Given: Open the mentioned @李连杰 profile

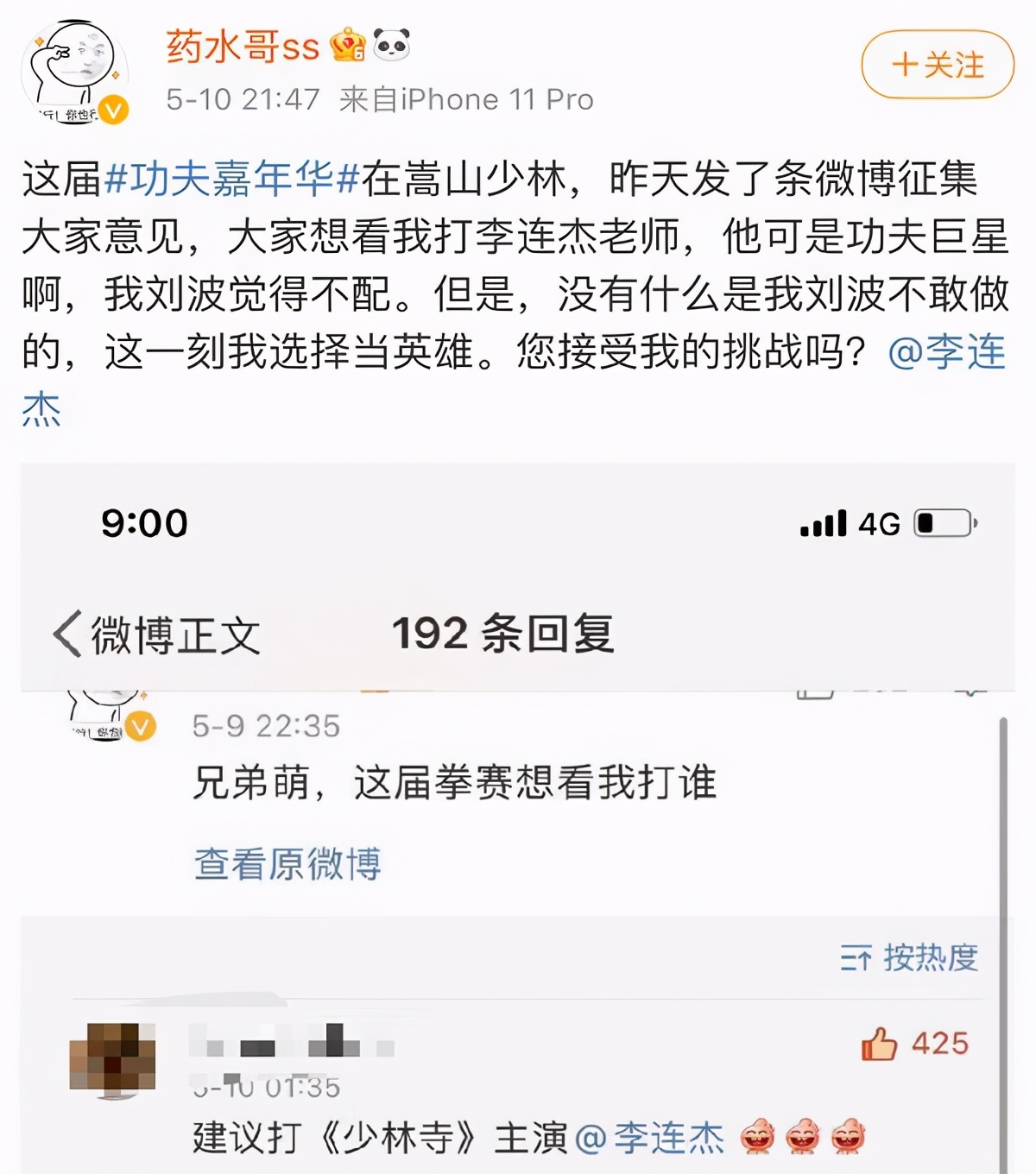Looking at the screenshot, I should click(946, 352).
